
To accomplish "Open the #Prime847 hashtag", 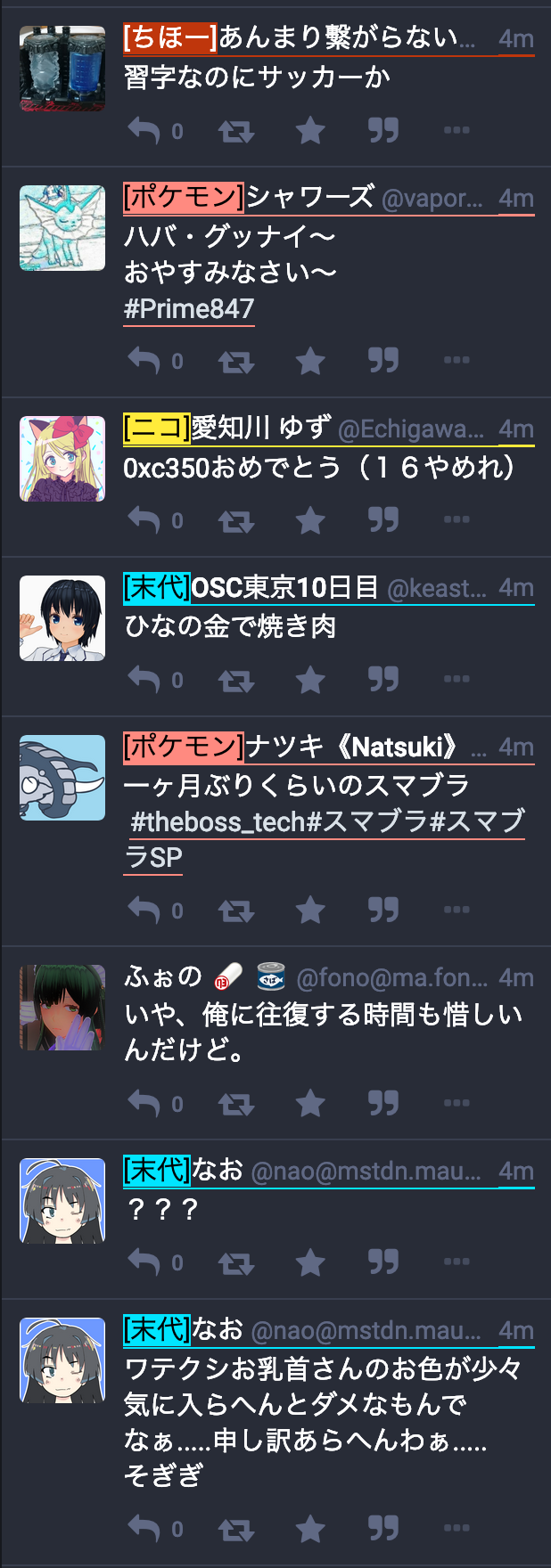I will [189, 309].
